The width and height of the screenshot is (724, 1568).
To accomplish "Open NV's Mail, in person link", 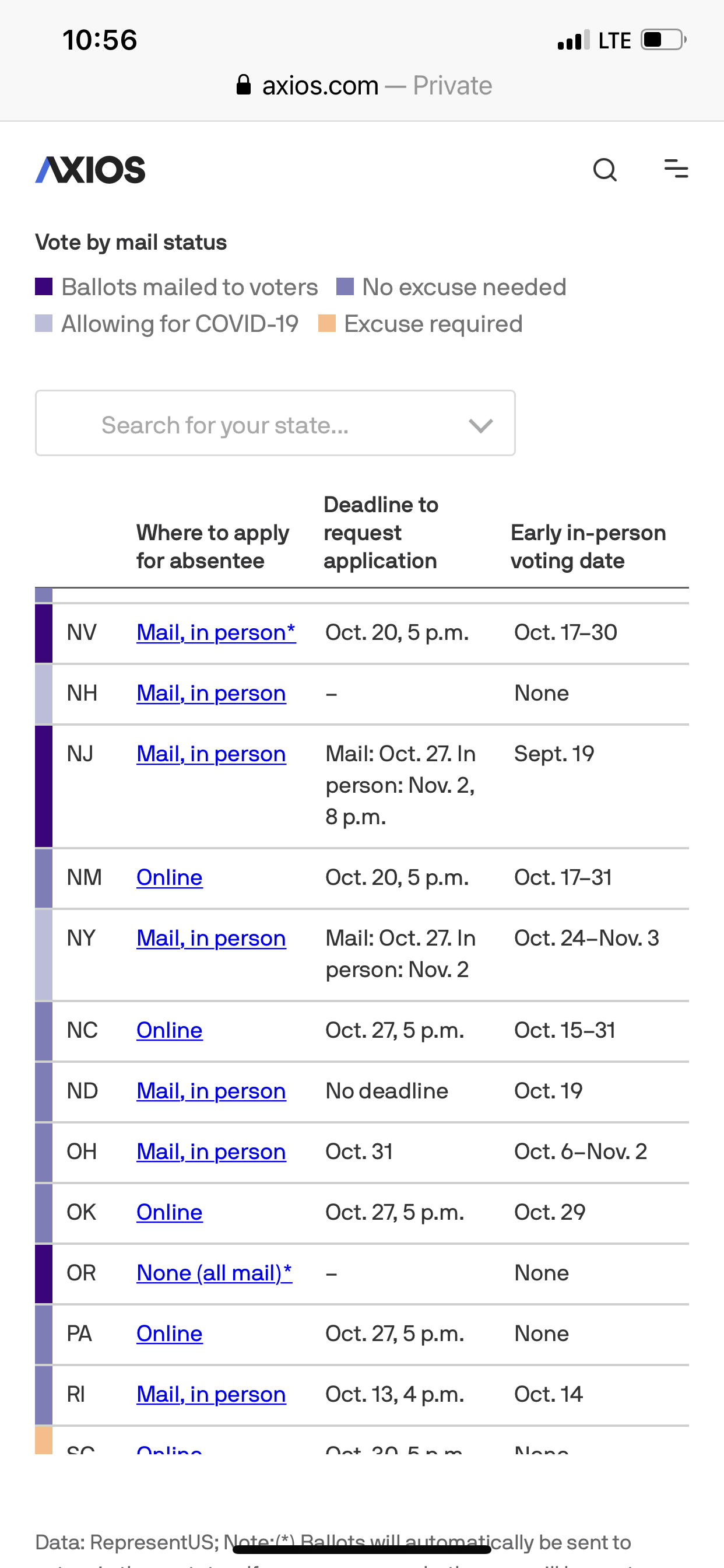I will tap(216, 632).
